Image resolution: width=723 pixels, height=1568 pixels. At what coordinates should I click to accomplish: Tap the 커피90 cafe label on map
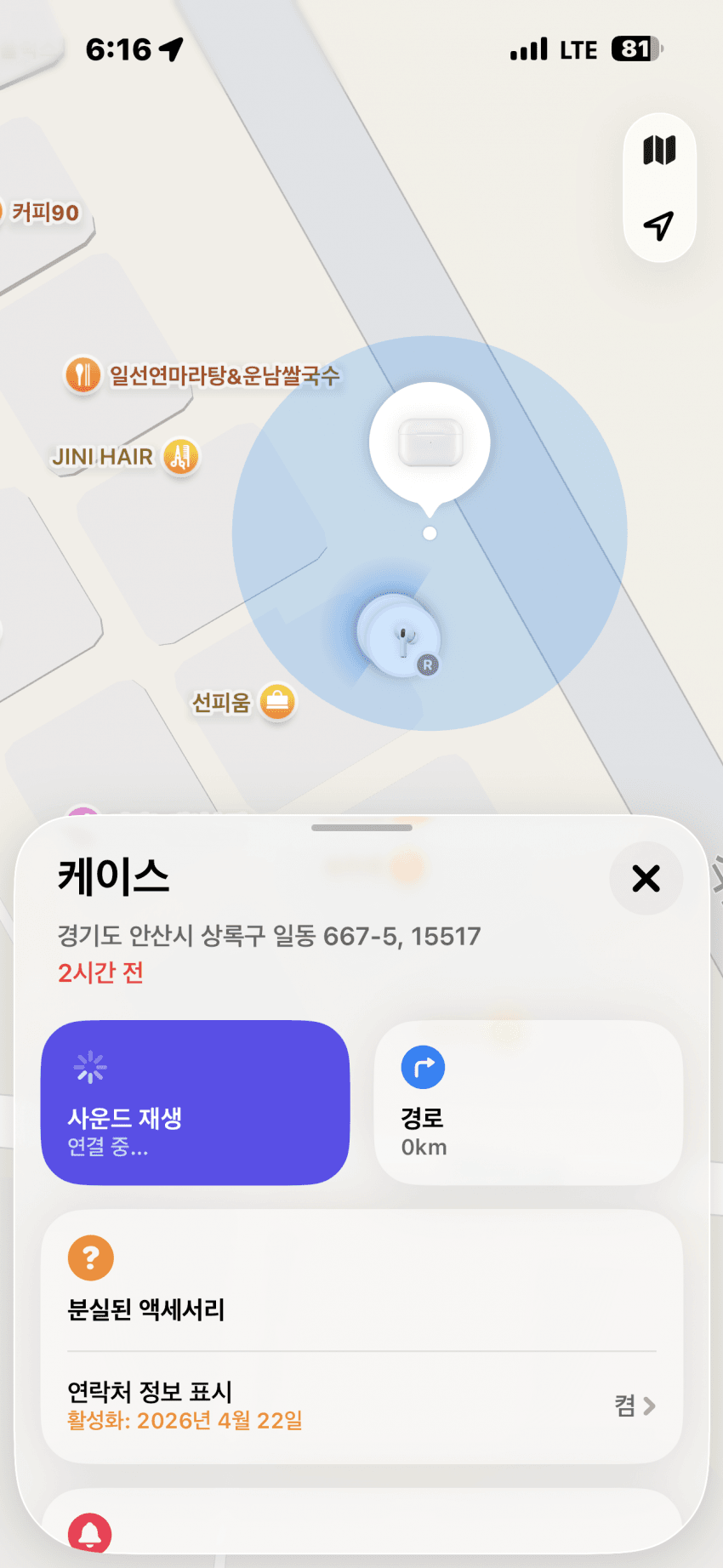click(x=44, y=212)
